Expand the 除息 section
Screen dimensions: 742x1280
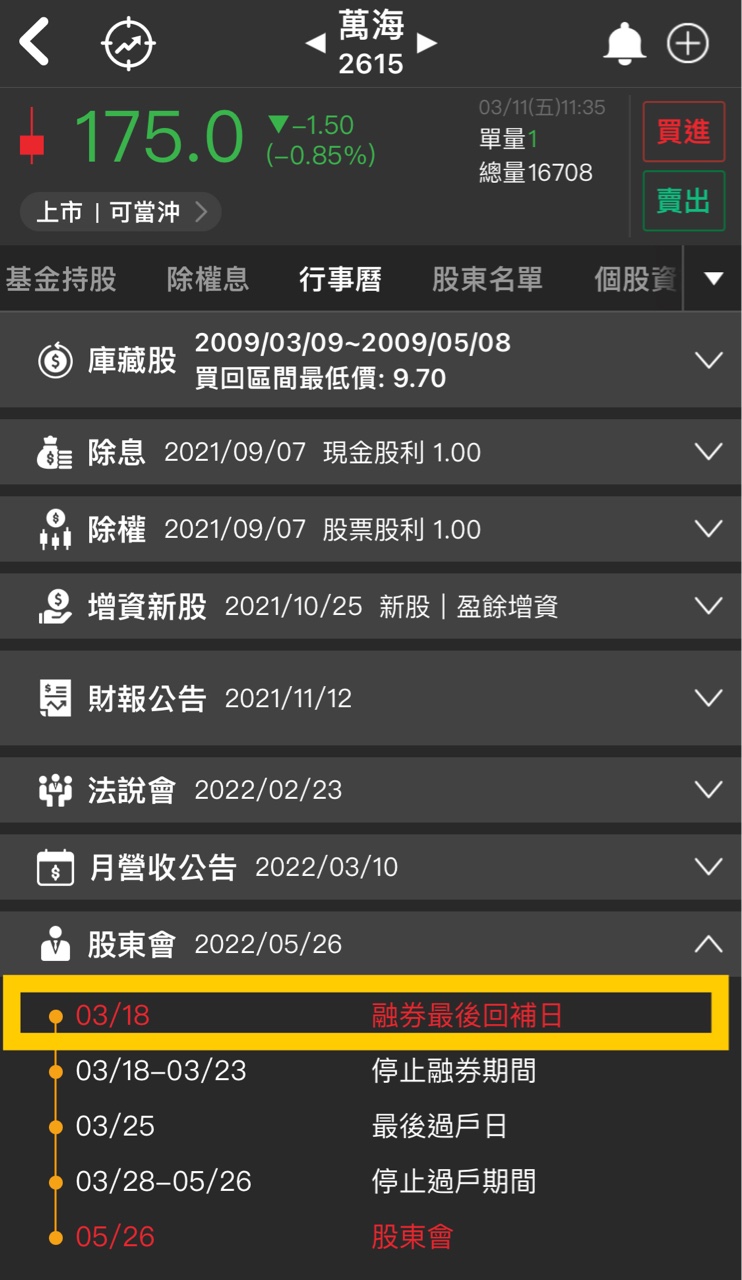708,452
